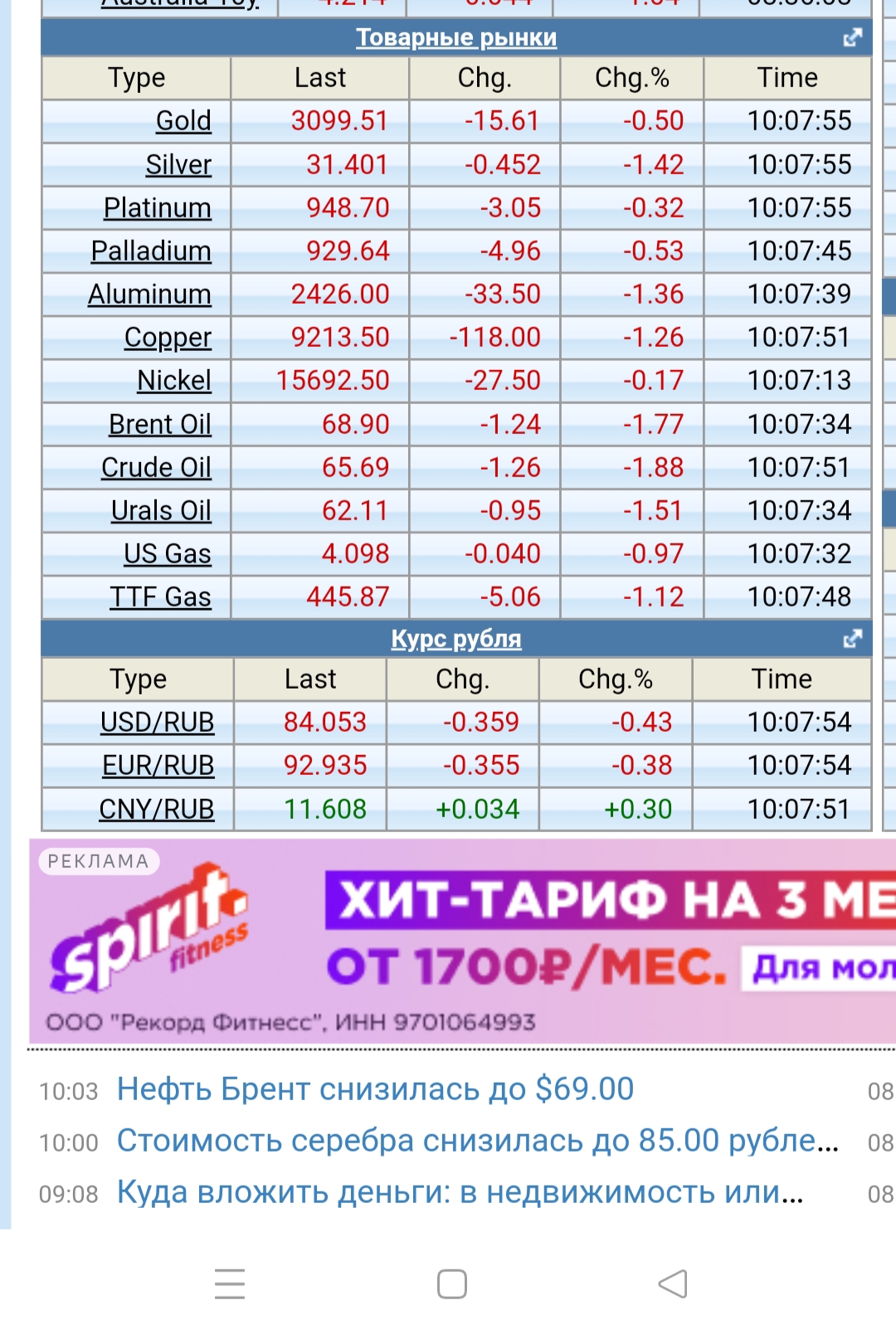Expand the Товарные рынки table in new window
The image size is (896, 1339).
852,38
